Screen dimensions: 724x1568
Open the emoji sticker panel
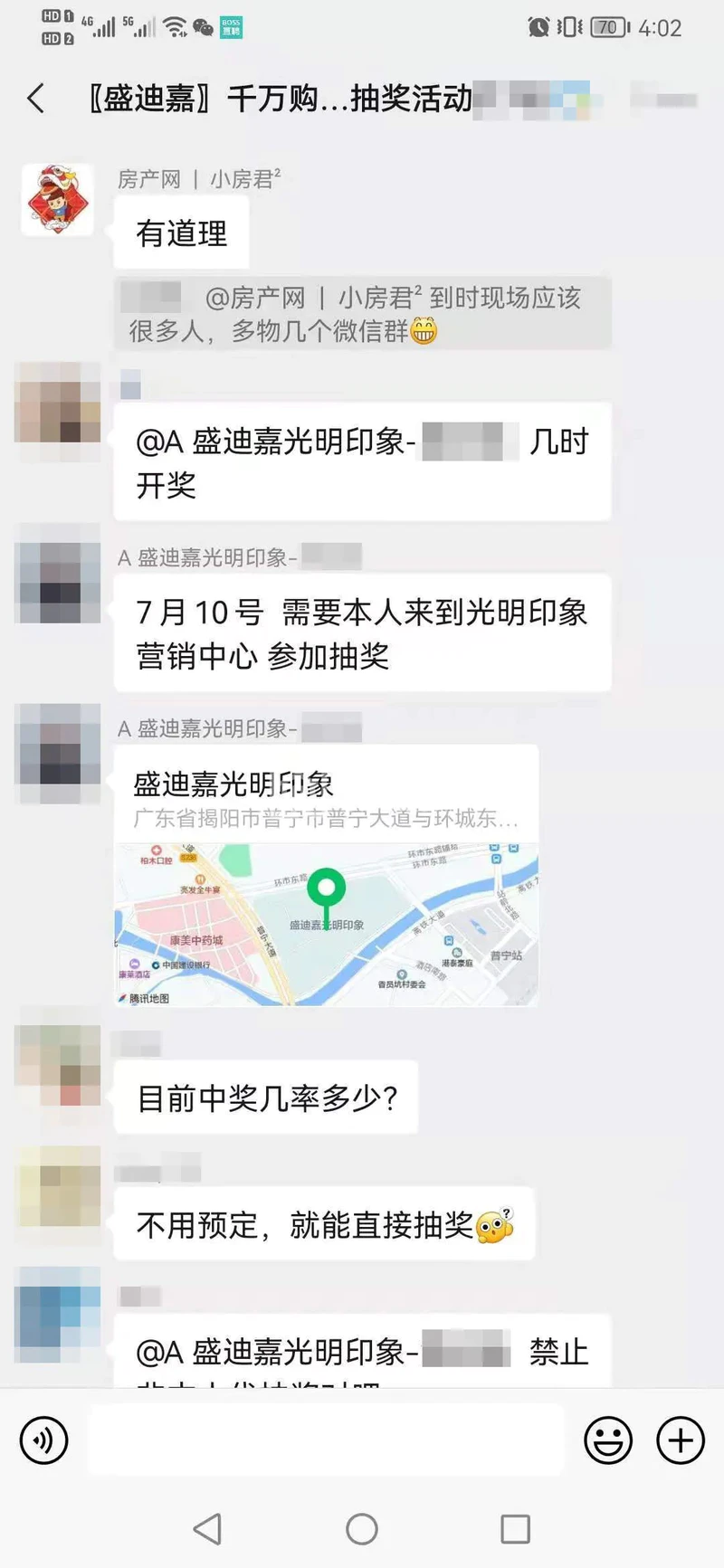coord(607,1440)
